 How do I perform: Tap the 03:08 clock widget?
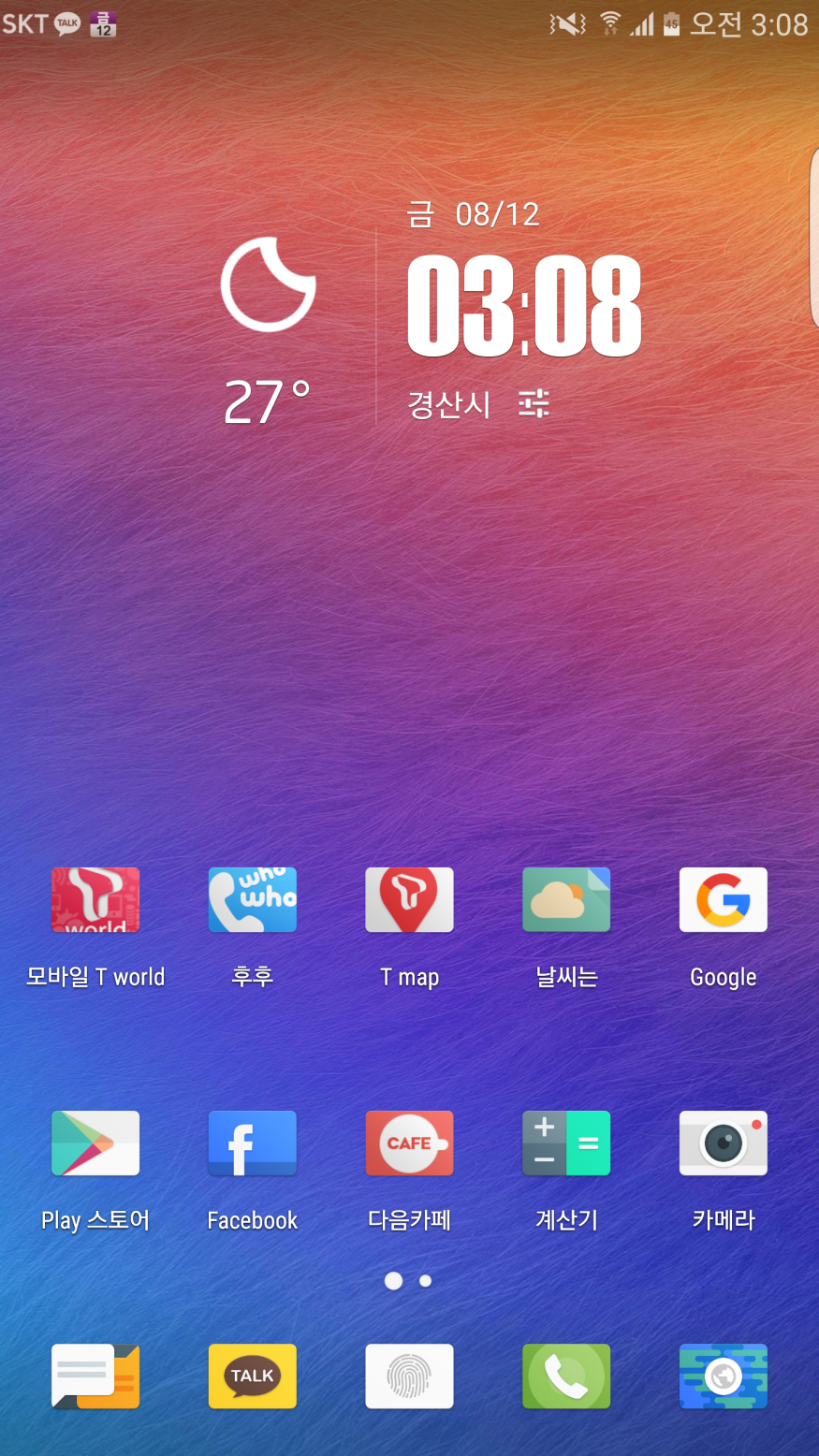click(x=524, y=306)
